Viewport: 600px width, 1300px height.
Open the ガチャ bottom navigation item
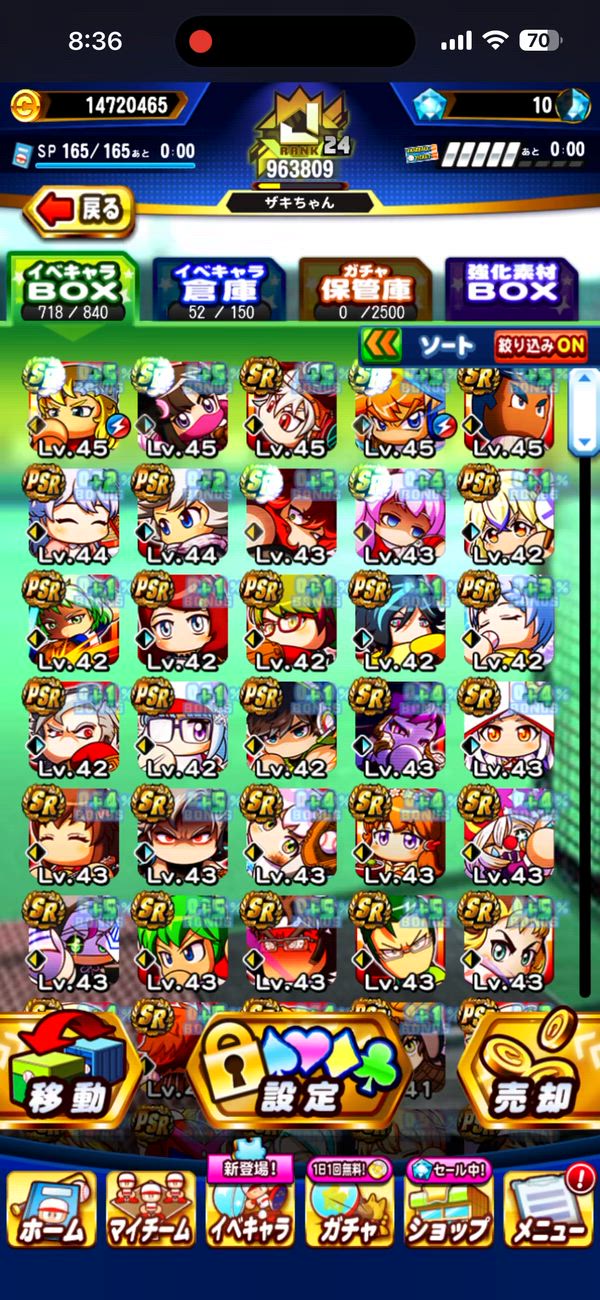coord(350,1210)
